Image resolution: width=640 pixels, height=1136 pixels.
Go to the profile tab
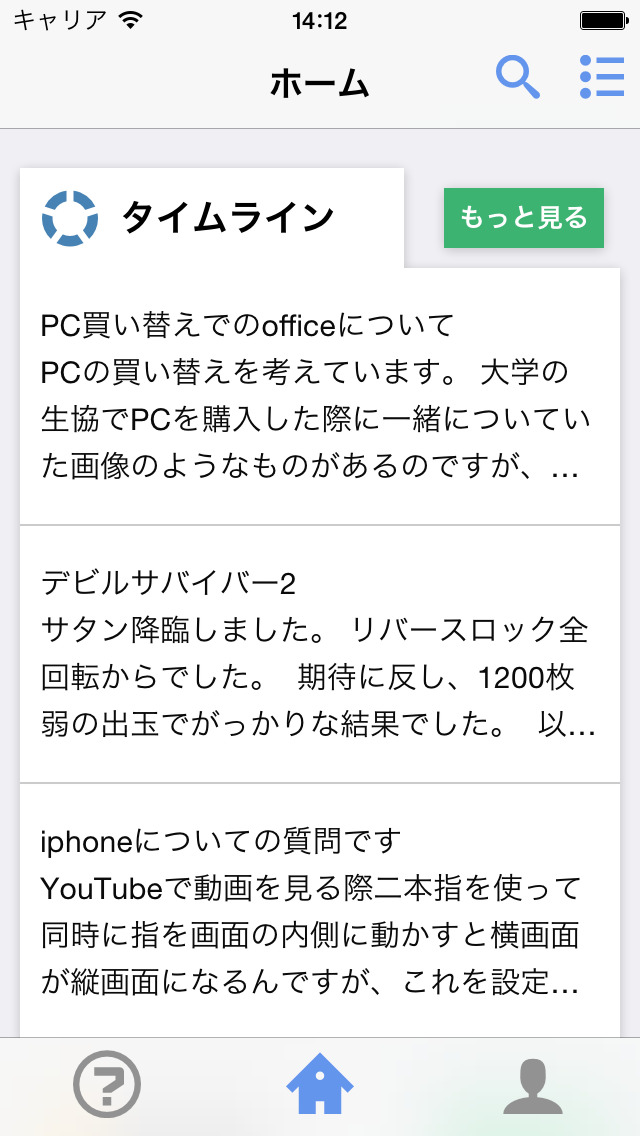tap(532, 1084)
